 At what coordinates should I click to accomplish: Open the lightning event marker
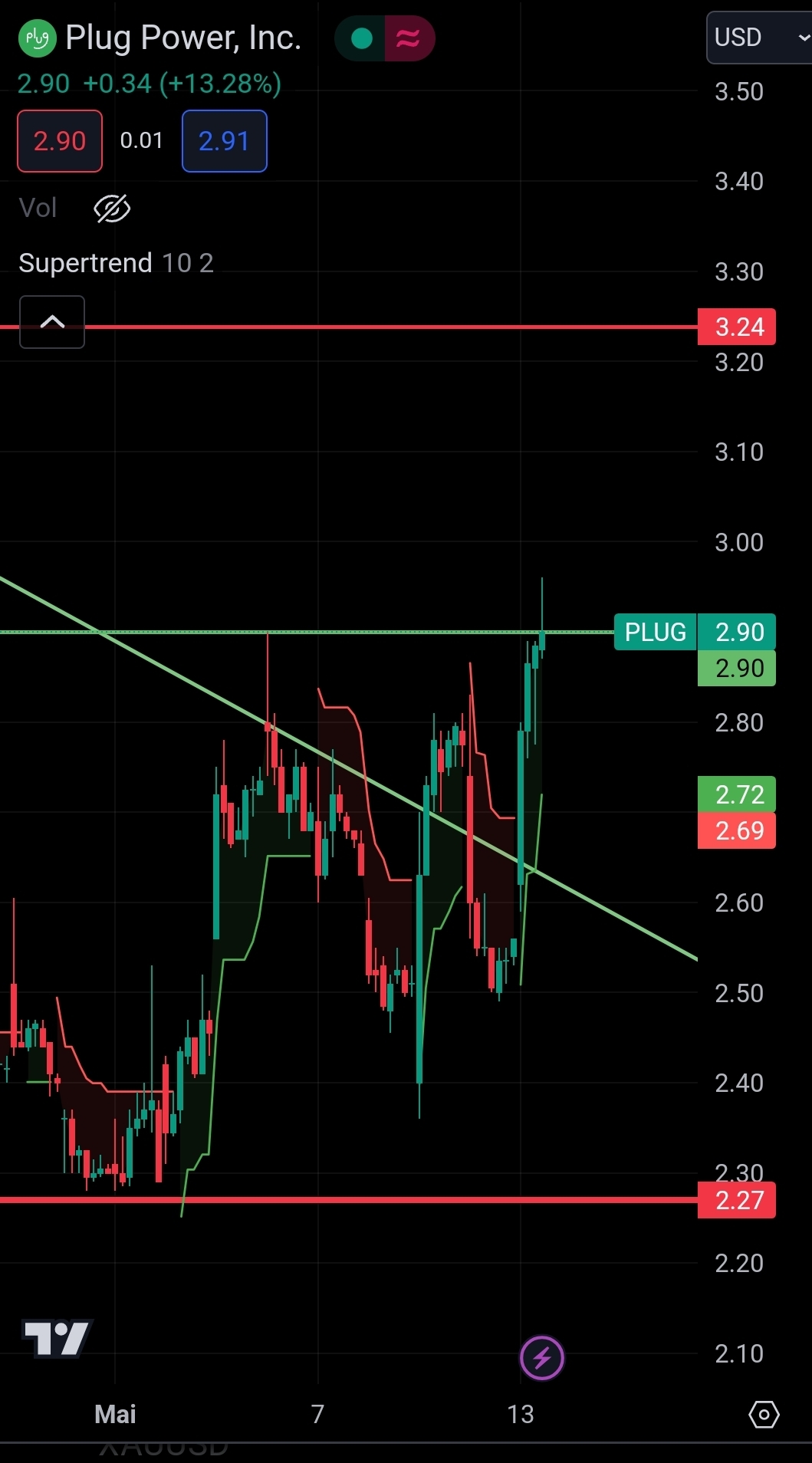pos(542,1358)
